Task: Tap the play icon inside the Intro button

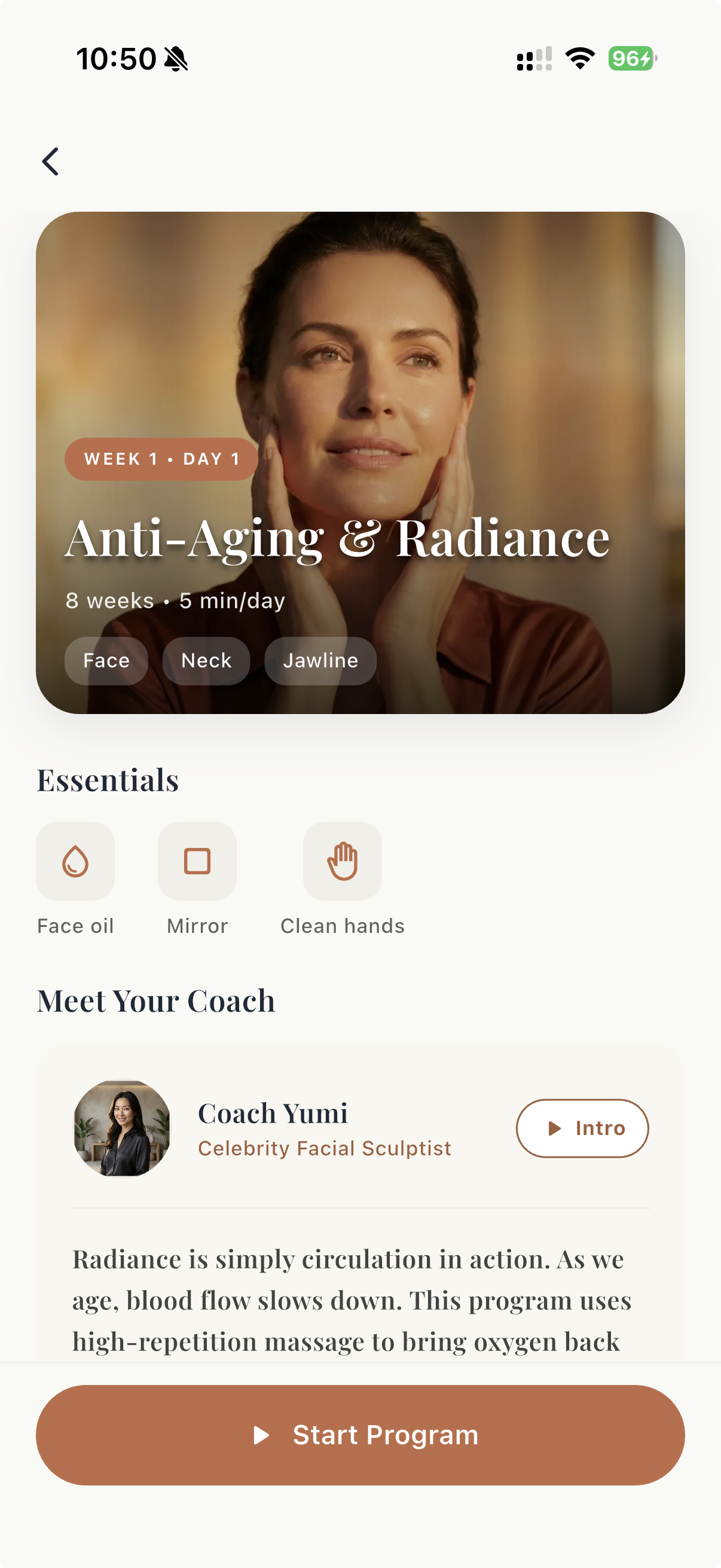Action: [554, 1128]
